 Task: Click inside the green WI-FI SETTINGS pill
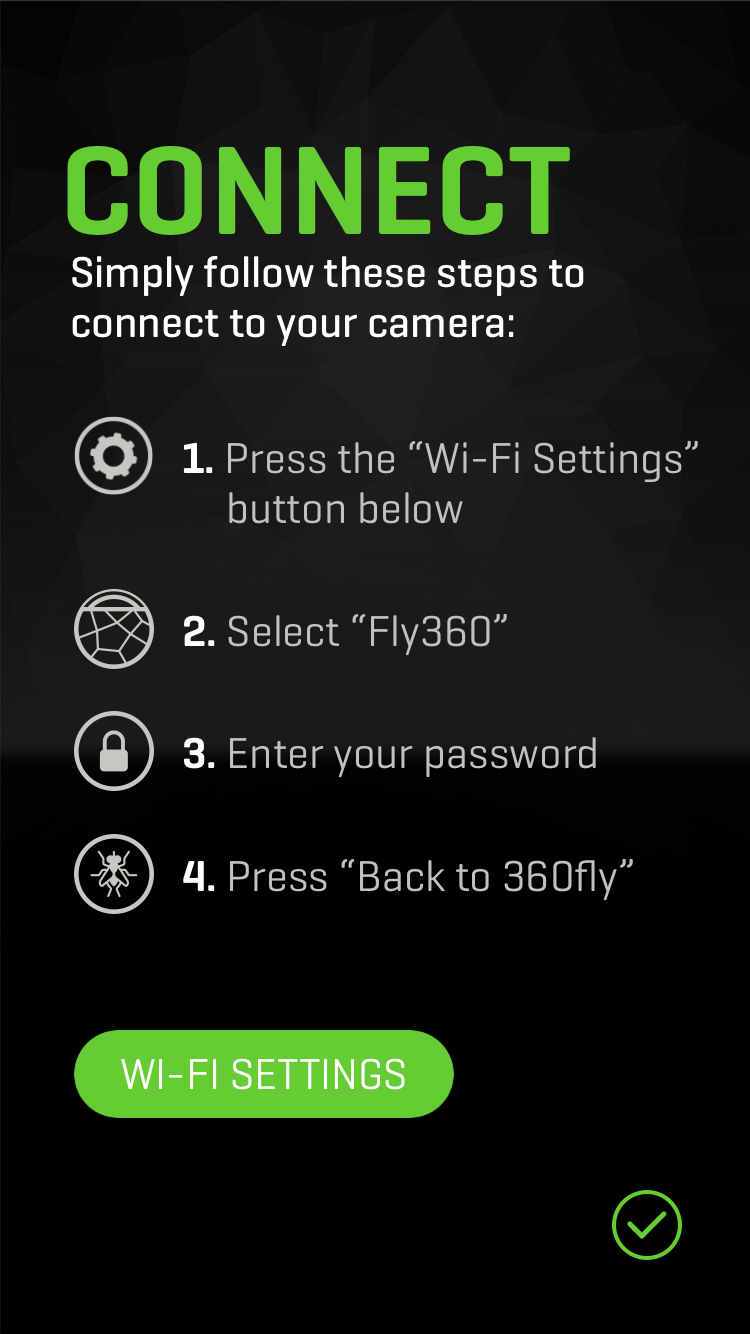tap(263, 1073)
